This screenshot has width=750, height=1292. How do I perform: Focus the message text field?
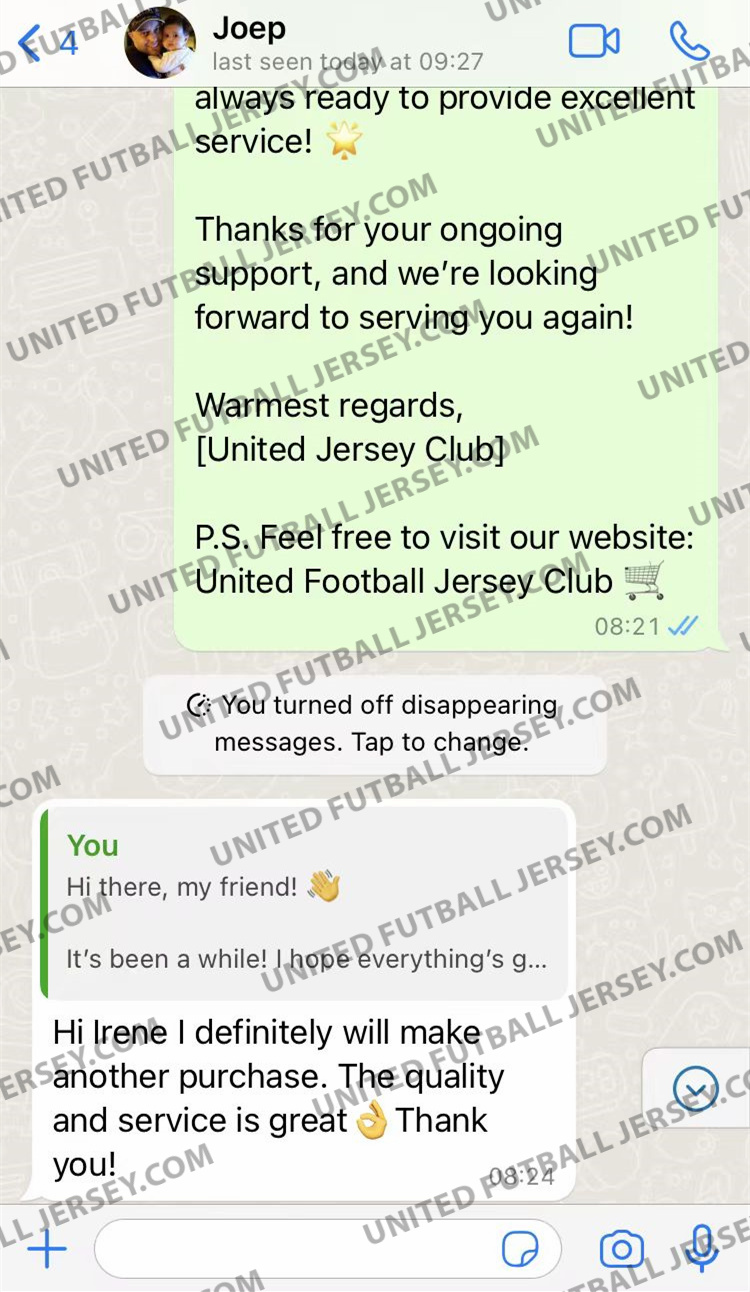click(x=290, y=1249)
